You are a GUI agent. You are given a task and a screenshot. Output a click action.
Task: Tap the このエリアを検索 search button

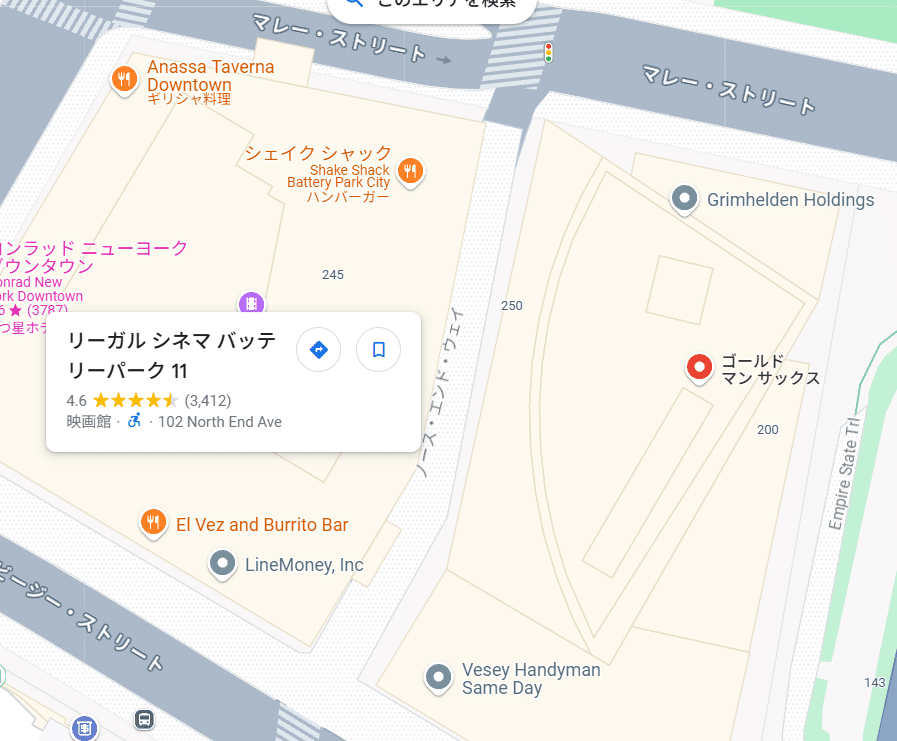(431, 5)
